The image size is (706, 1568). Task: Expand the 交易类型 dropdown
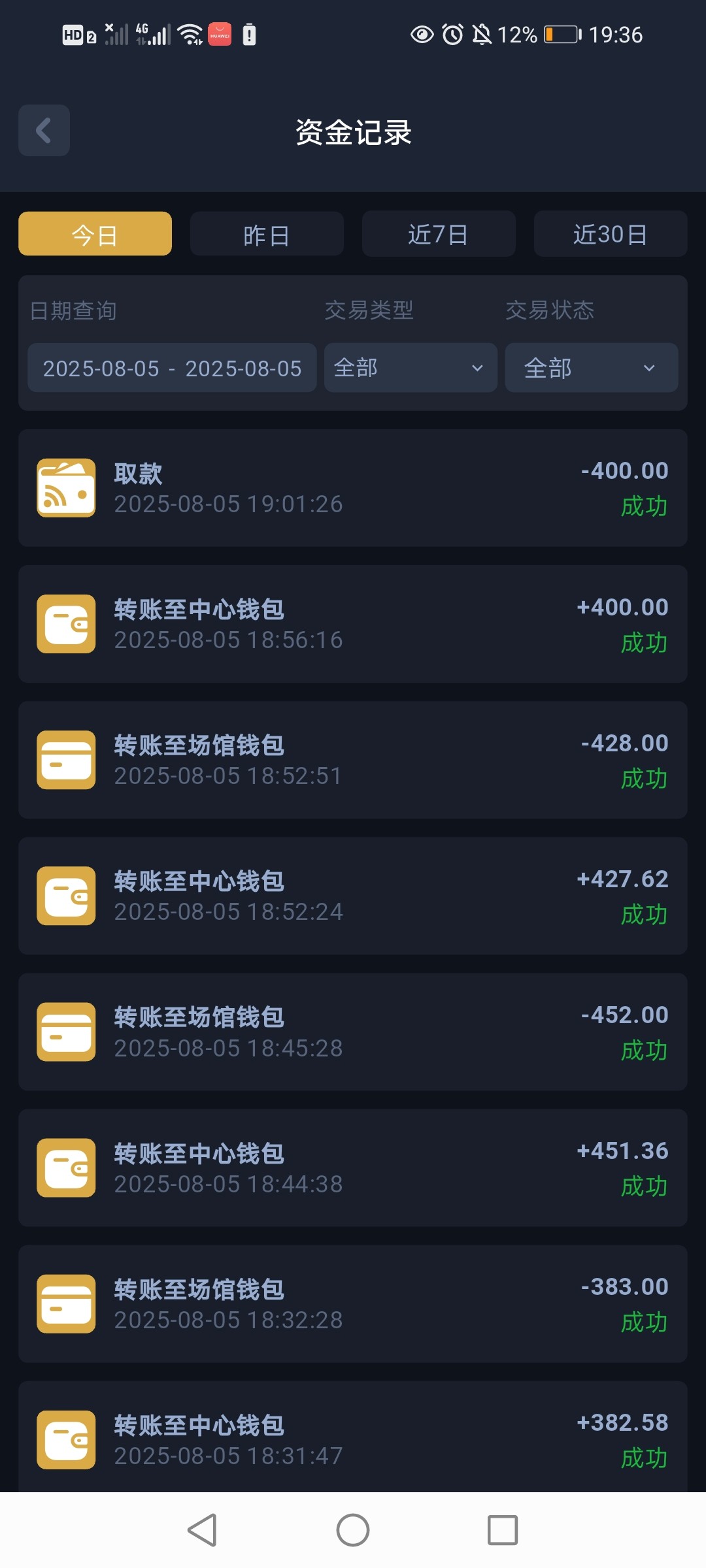(411, 368)
